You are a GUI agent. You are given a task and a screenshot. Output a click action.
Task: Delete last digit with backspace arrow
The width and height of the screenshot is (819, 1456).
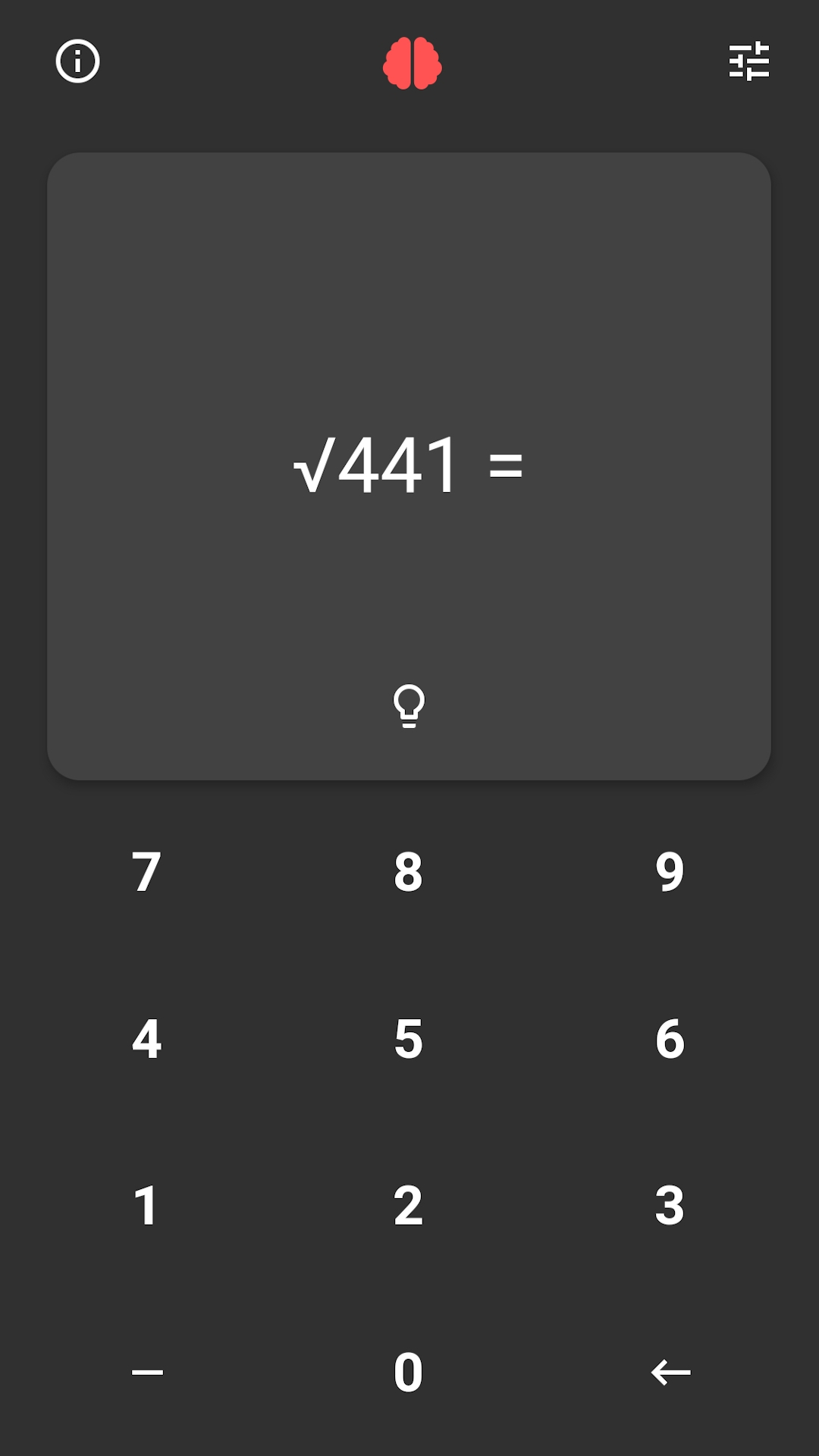[x=671, y=1372]
